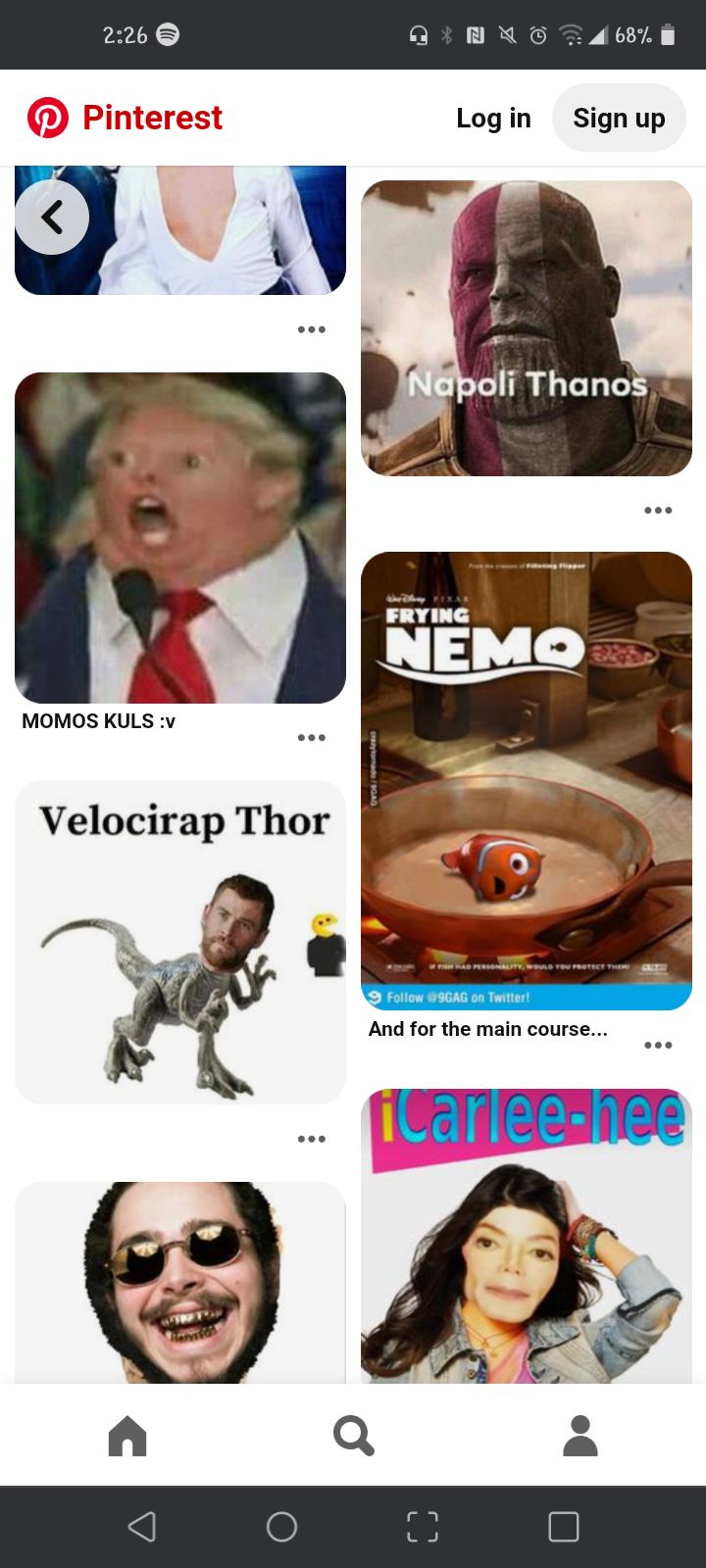
Task: Open options for the top left pin
Action: [x=312, y=330]
